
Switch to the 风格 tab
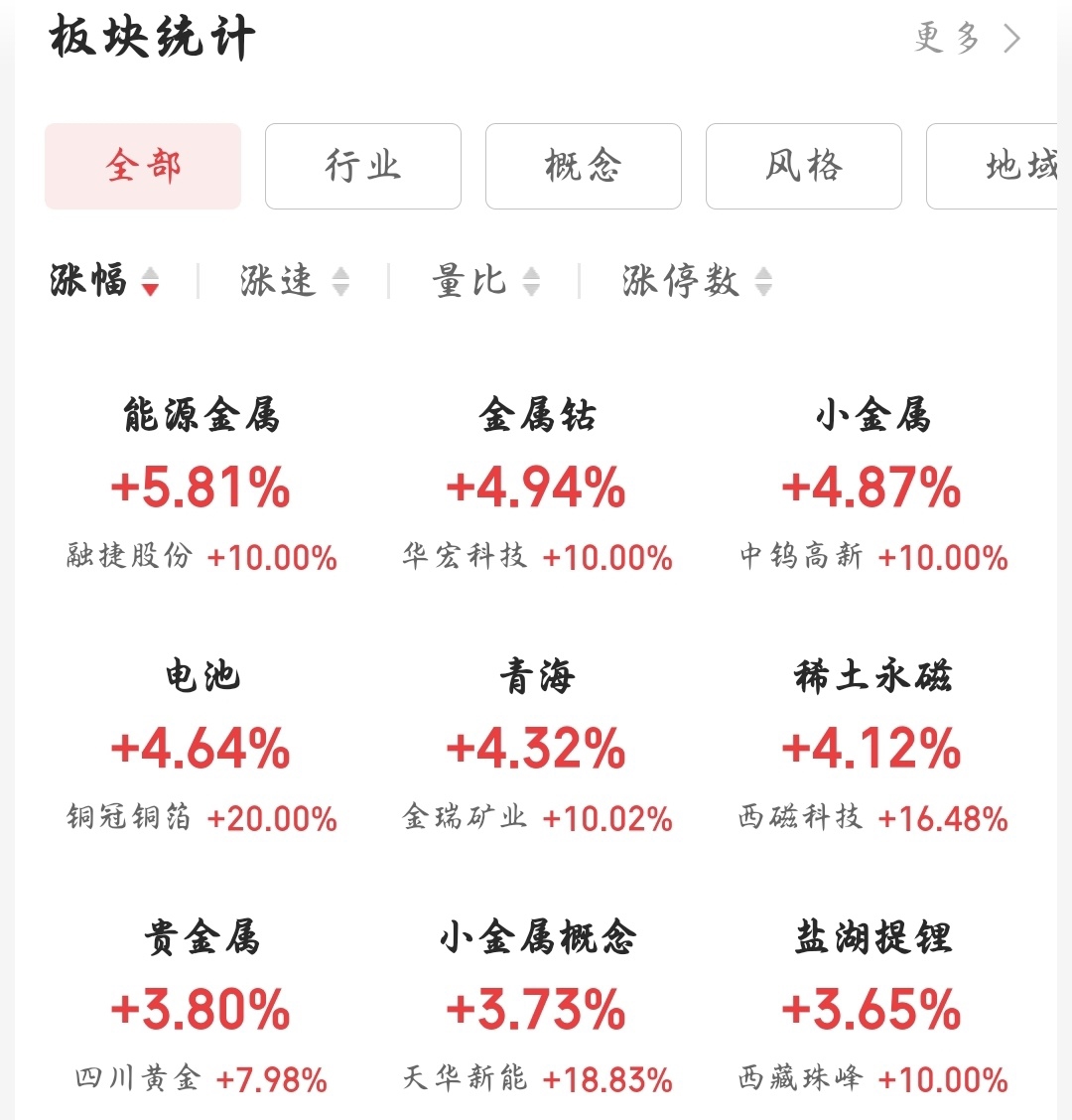click(x=804, y=166)
